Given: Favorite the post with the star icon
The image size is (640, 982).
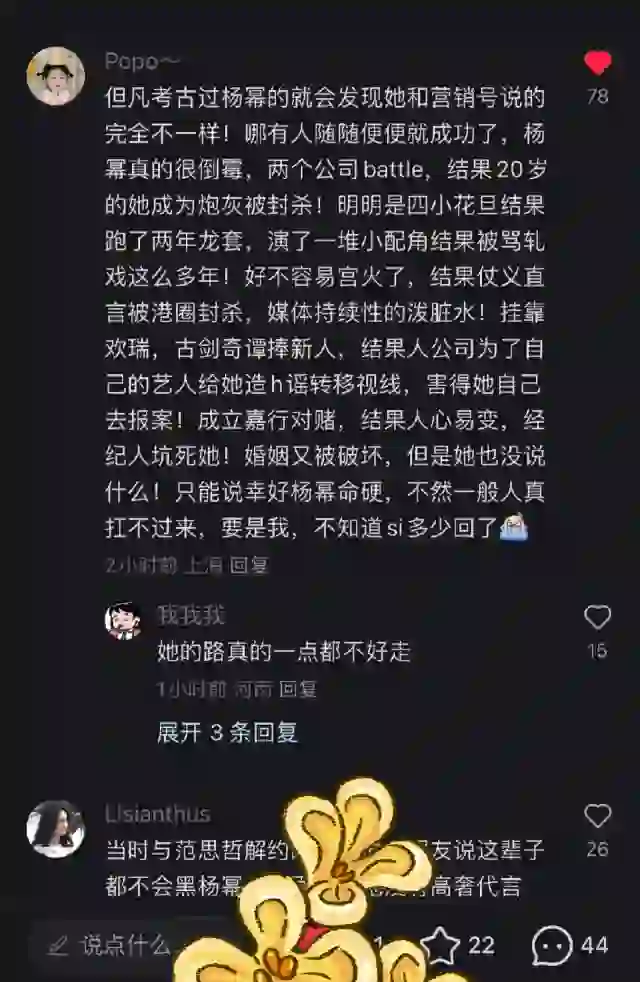Looking at the screenshot, I should pyautogui.click(x=440, y=945).
